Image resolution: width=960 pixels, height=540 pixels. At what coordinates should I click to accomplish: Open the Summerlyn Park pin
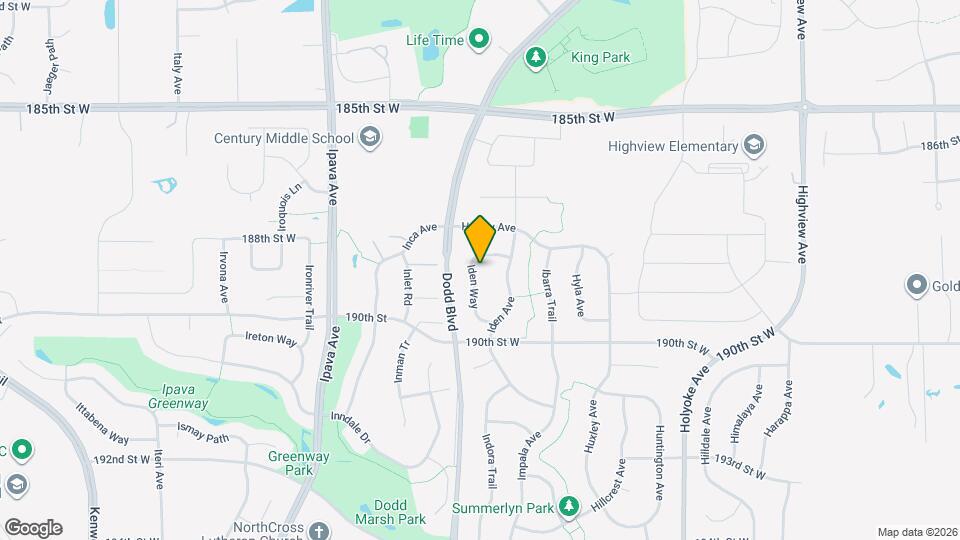click(x=569, y=507)
